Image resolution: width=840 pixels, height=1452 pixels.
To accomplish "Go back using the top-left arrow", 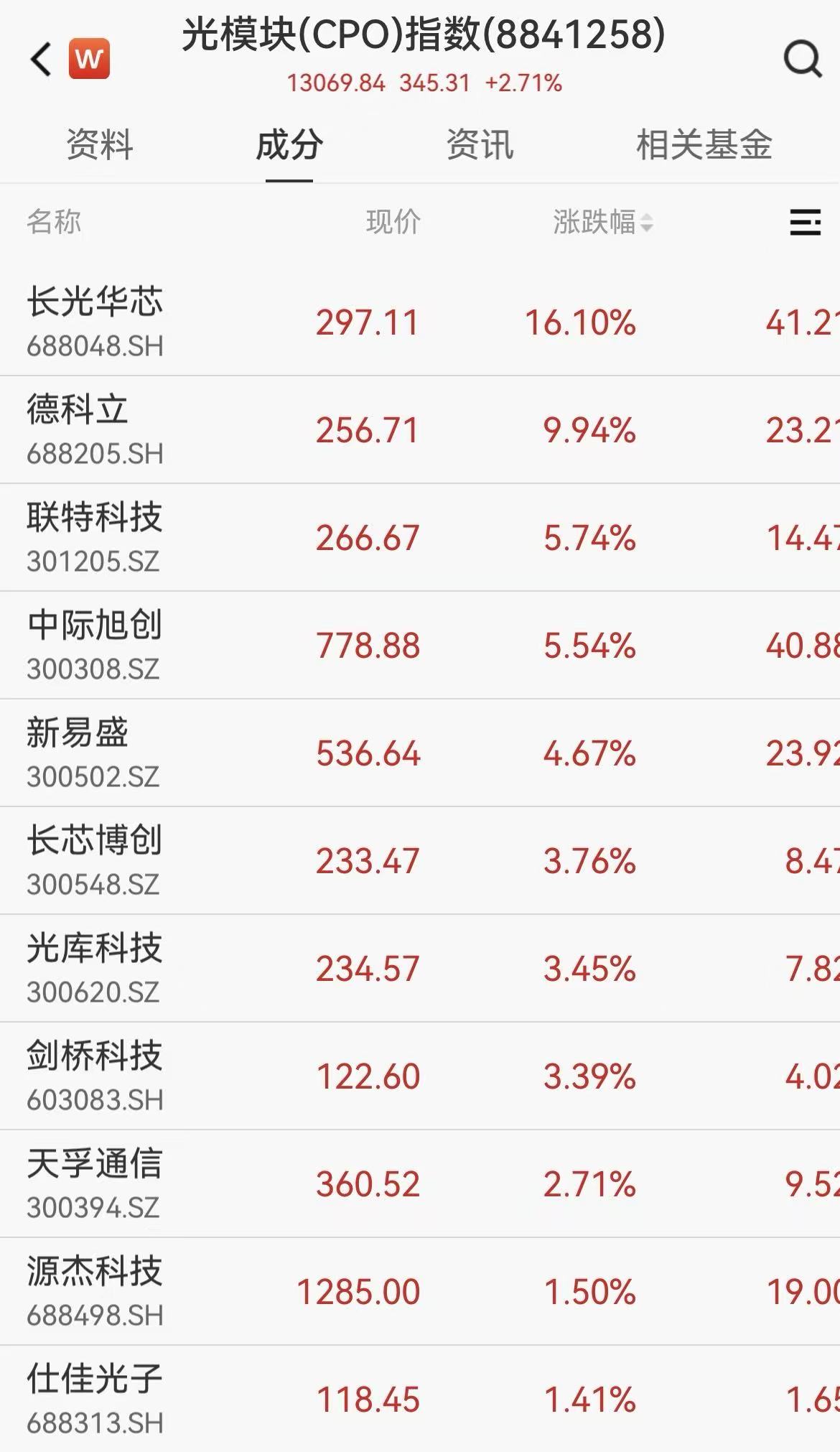I will 42,58.
